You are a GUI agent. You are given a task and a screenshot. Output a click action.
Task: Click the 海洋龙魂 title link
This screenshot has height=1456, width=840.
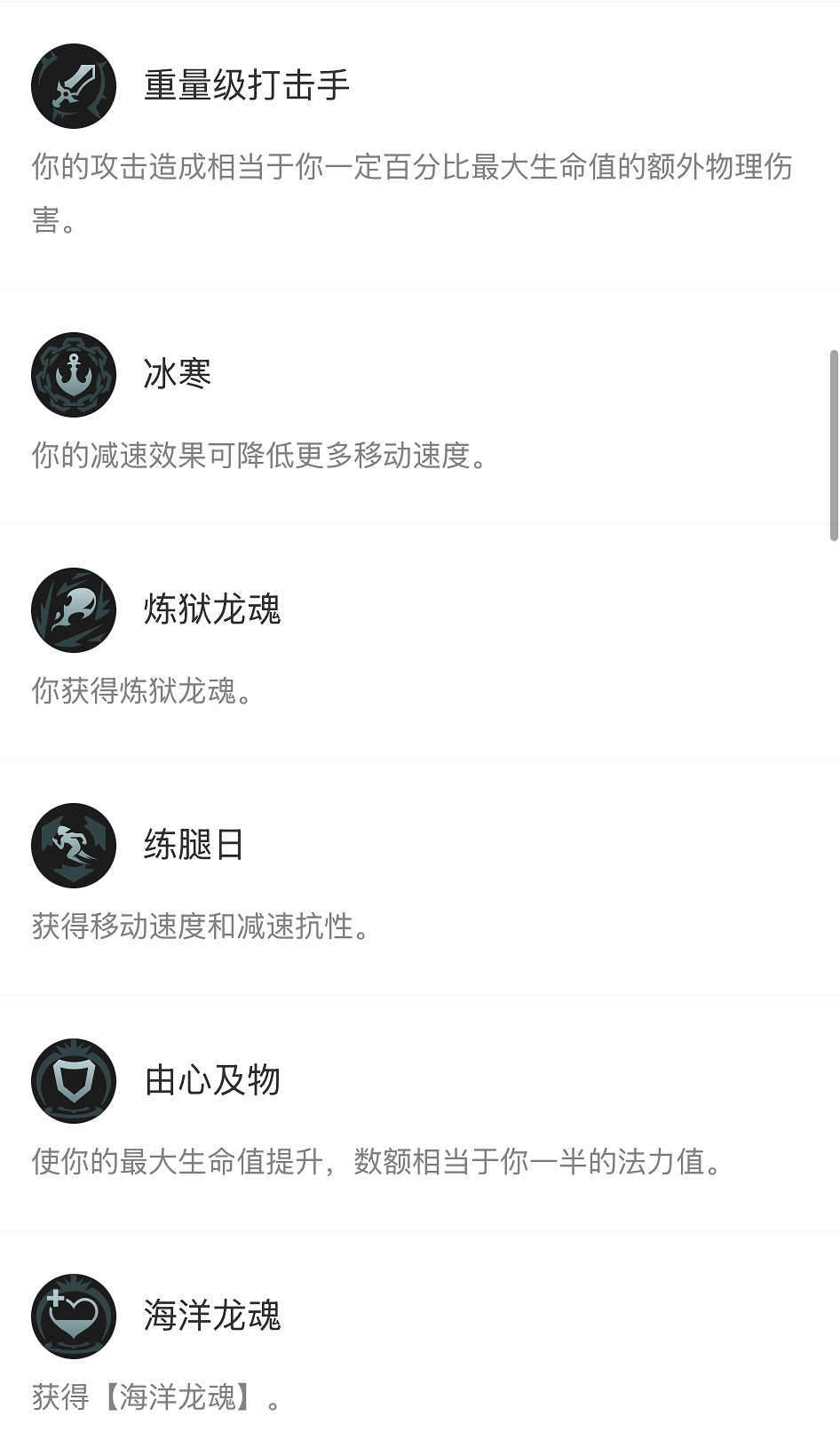tap(211, 1318)
